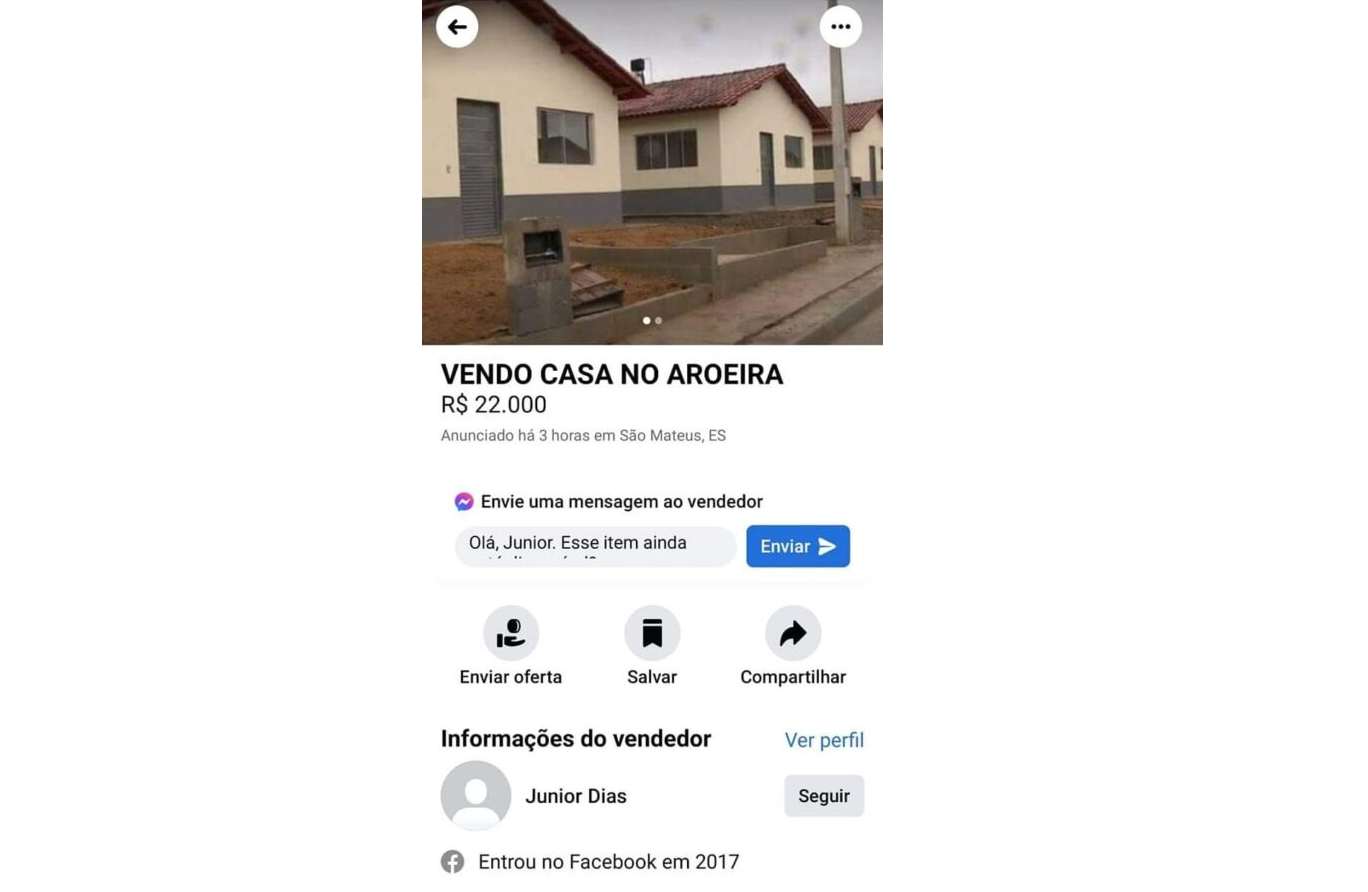Open the three-dot overflow menu

840,27
